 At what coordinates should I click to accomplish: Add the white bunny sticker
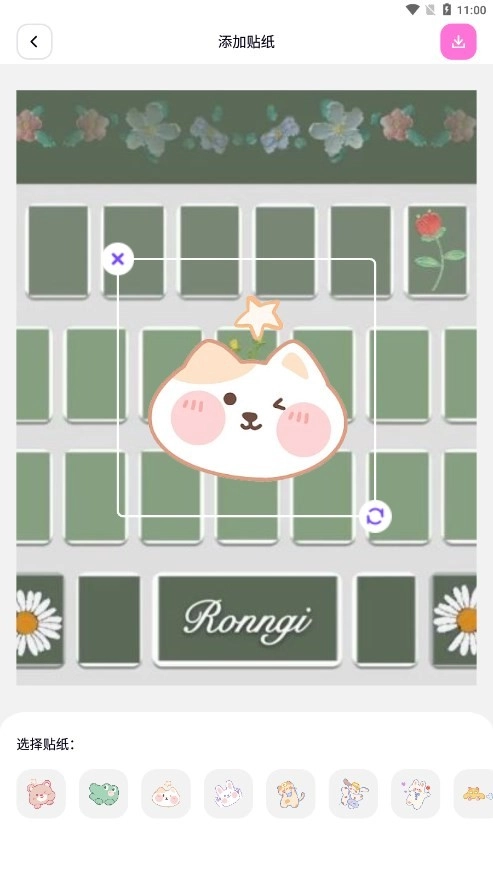(x=228, y=793)
